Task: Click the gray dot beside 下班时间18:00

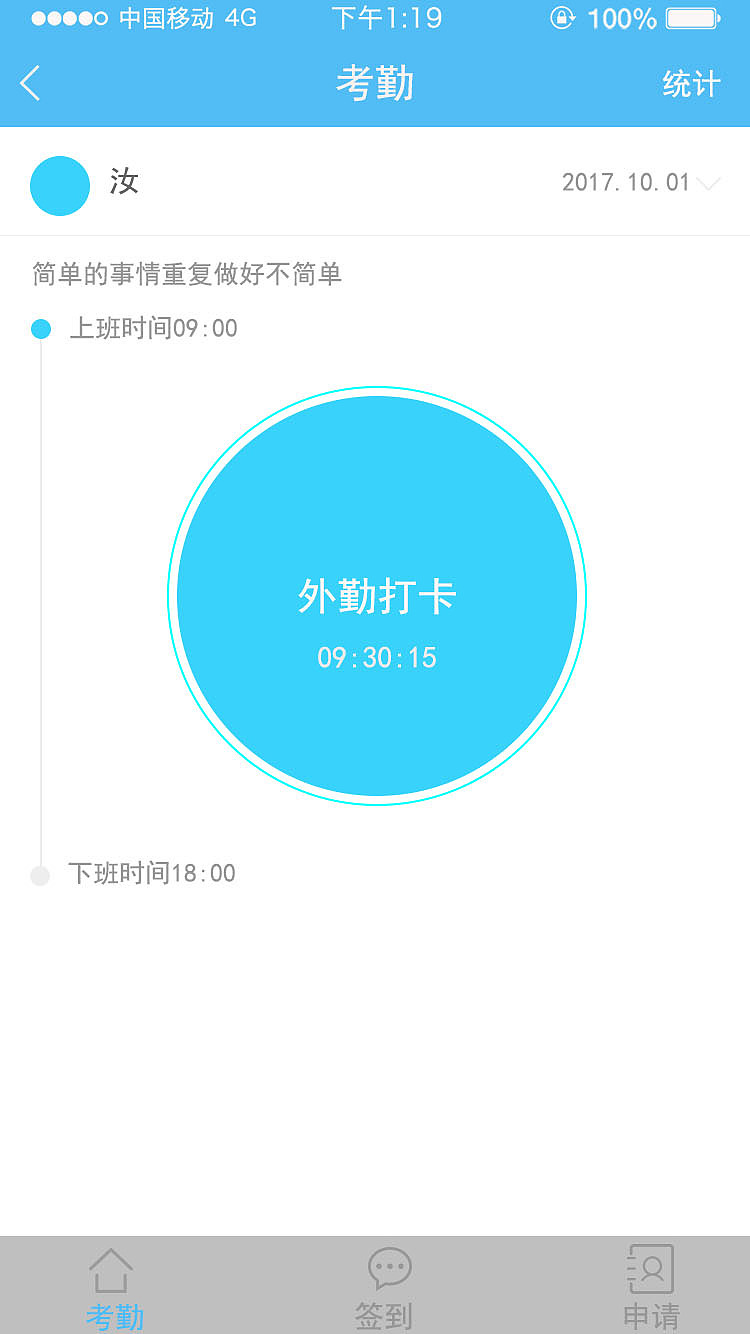Action: coord(40,874)
